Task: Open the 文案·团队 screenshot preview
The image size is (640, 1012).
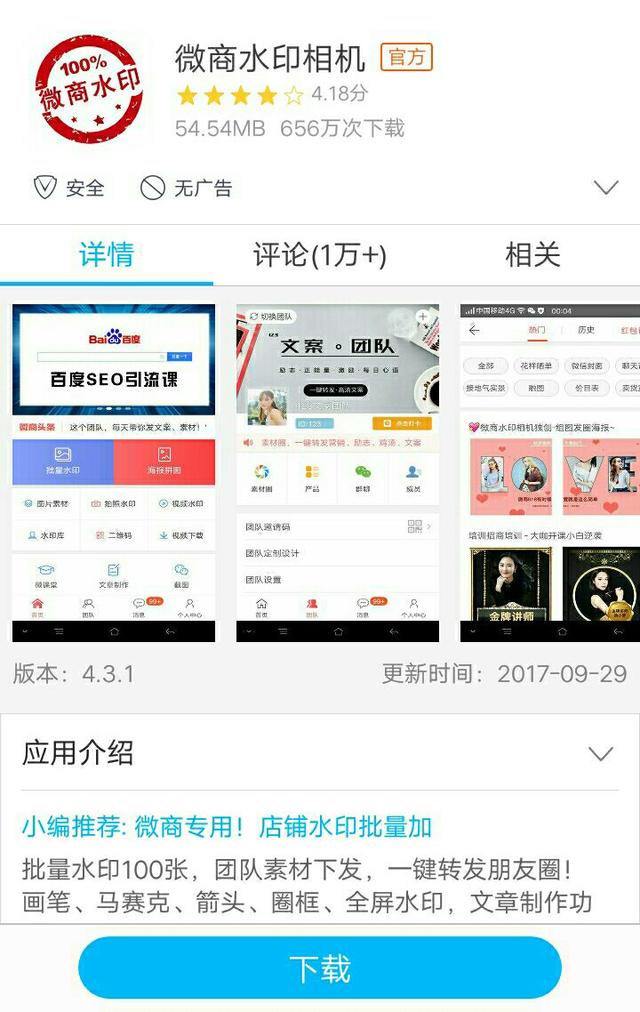Action: pos(337,472)
